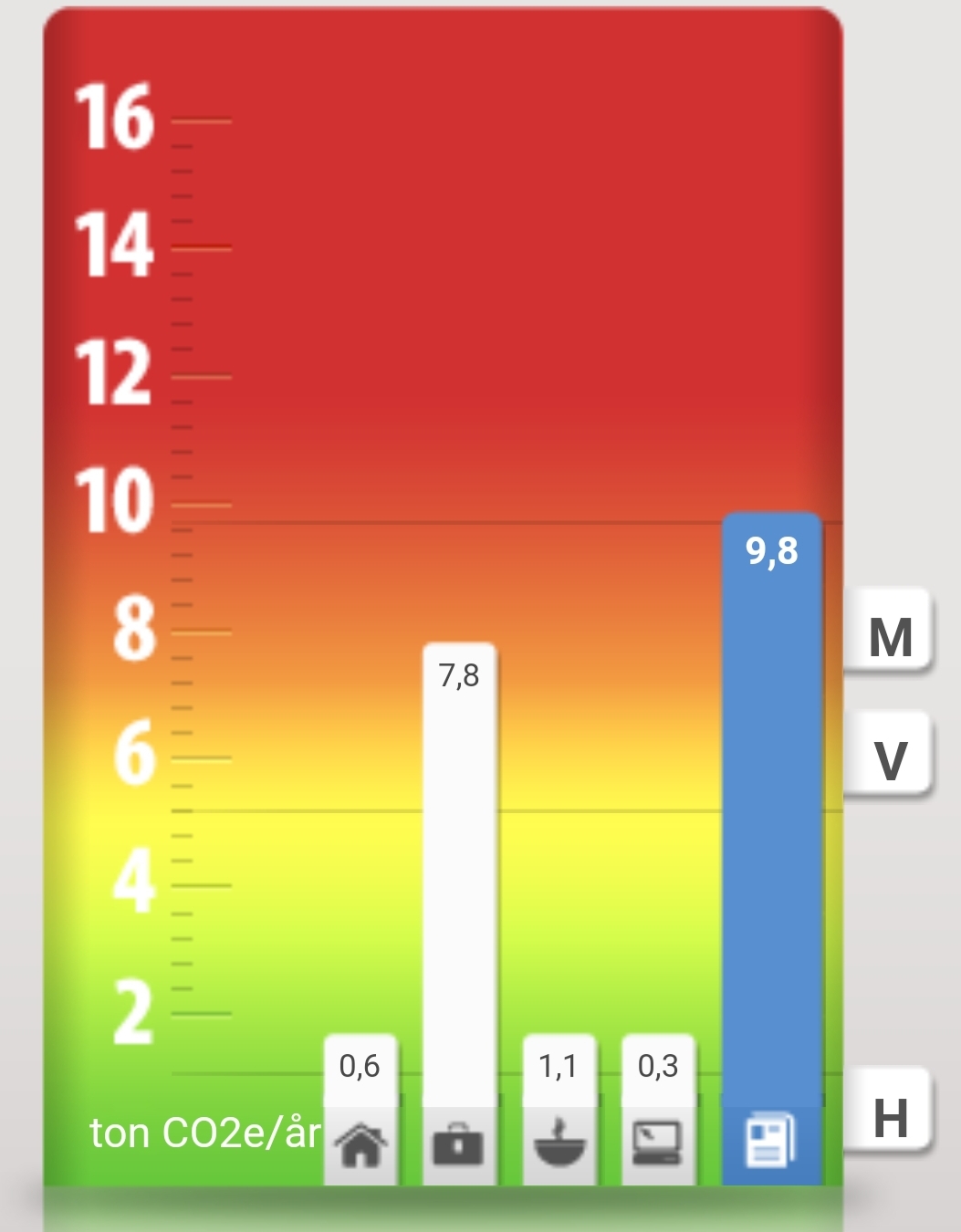Select the H comparison marker

pos(889,1117)
